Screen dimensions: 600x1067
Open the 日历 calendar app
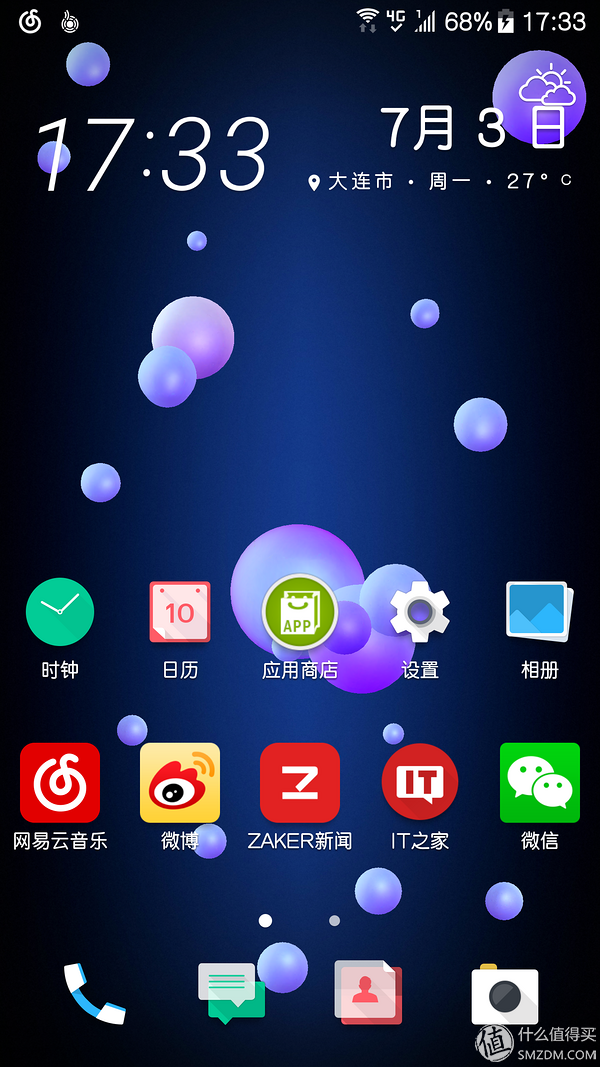click(180, 612)
